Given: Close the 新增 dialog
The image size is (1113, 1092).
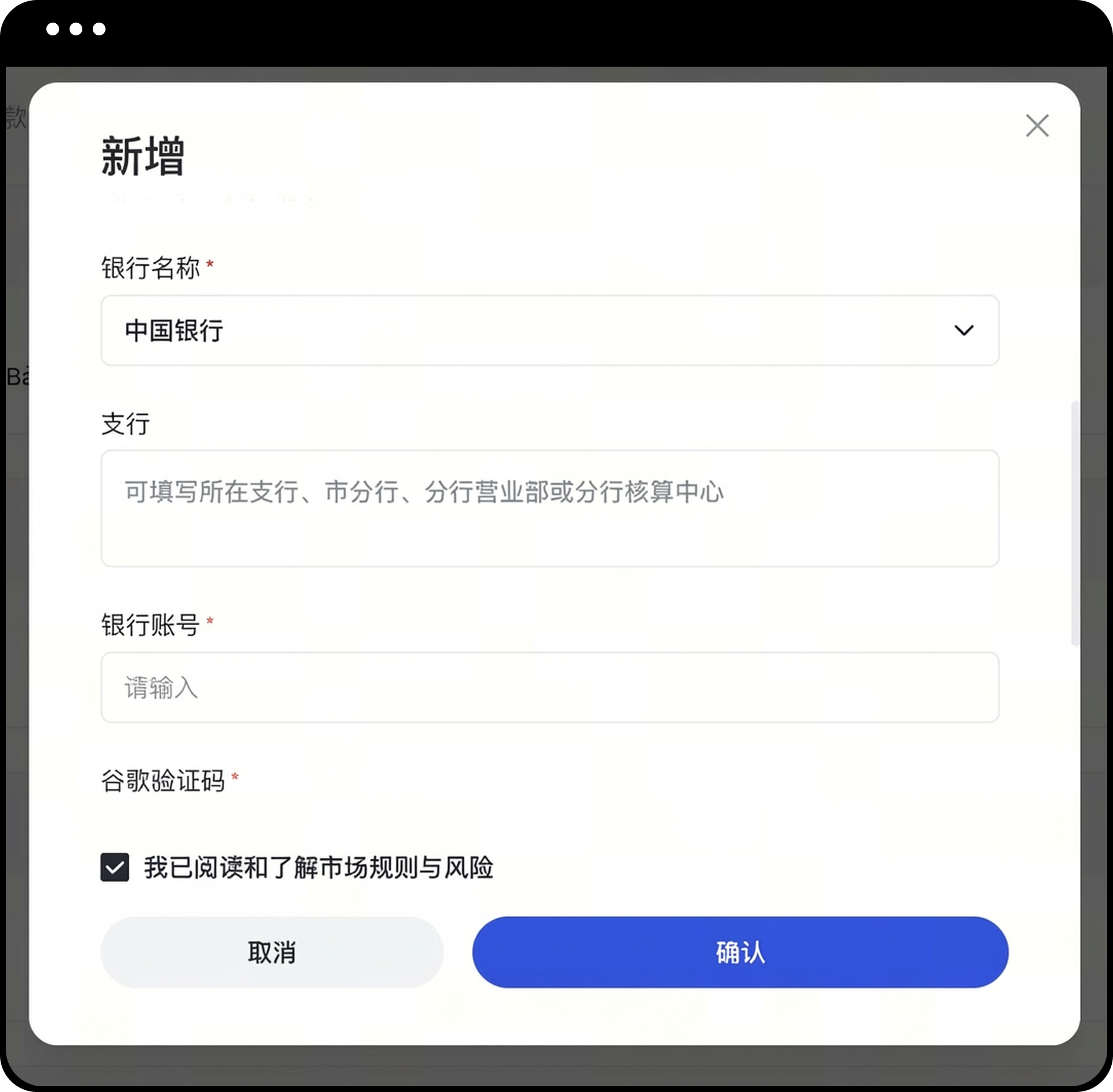Looking at the screenshot, I should [1036, 125].
